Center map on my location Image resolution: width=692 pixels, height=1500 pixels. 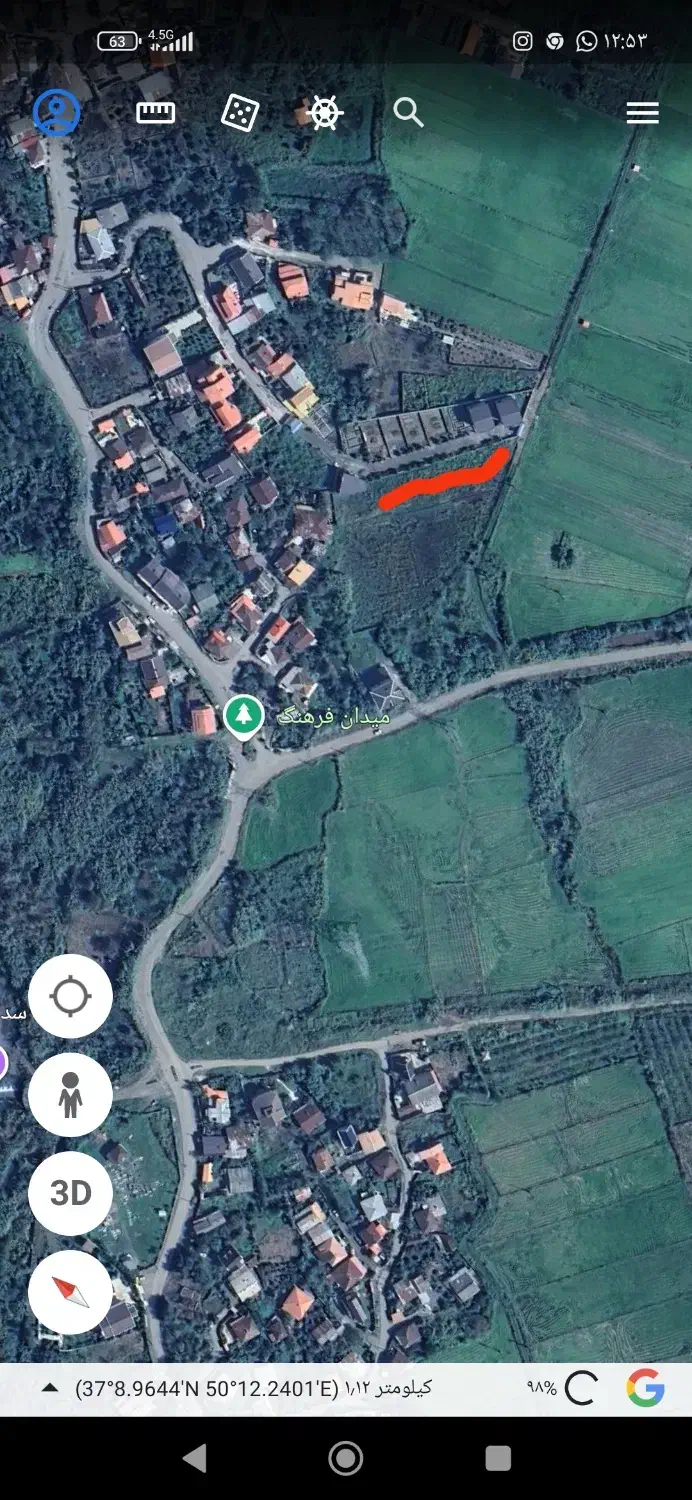coord(70,996)
